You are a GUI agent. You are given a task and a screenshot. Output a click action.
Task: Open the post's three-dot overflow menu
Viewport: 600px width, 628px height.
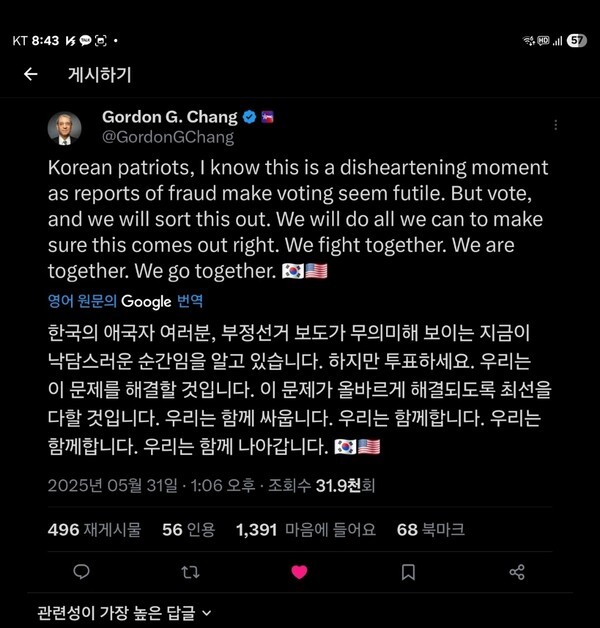point(557,126)
